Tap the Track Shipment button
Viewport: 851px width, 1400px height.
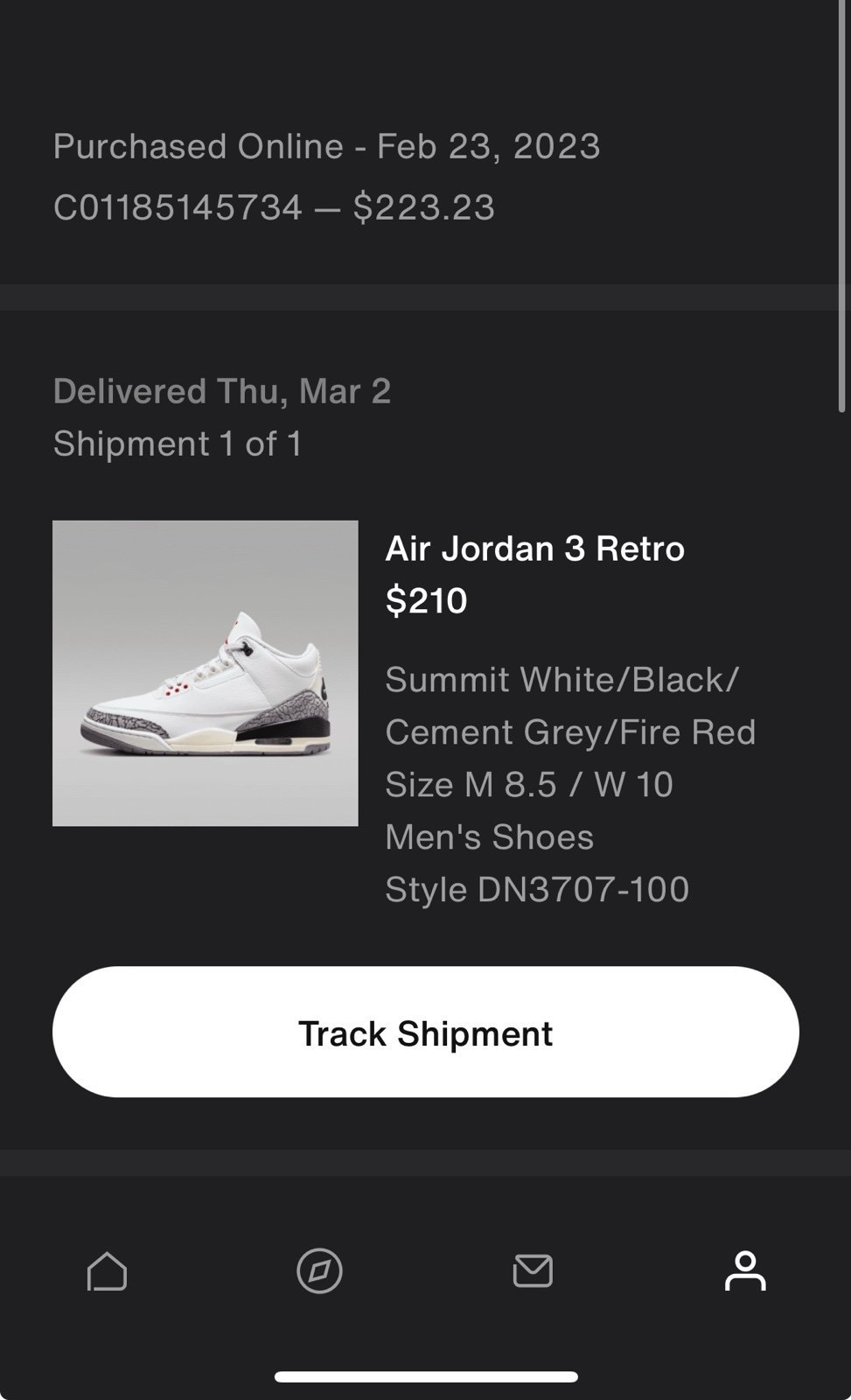[425, 1032]
